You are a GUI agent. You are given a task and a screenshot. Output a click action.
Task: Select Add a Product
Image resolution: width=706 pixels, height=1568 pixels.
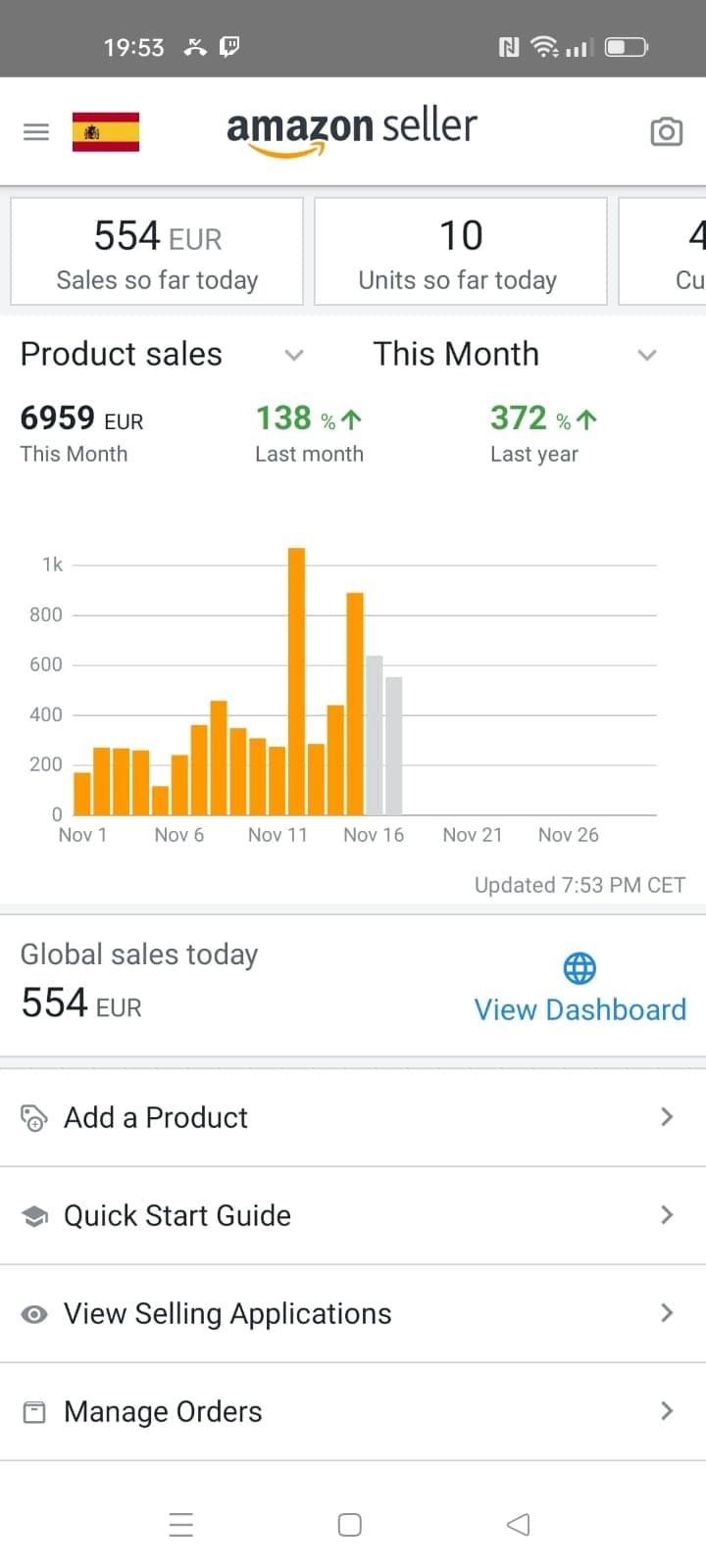tap(353, 1117)
